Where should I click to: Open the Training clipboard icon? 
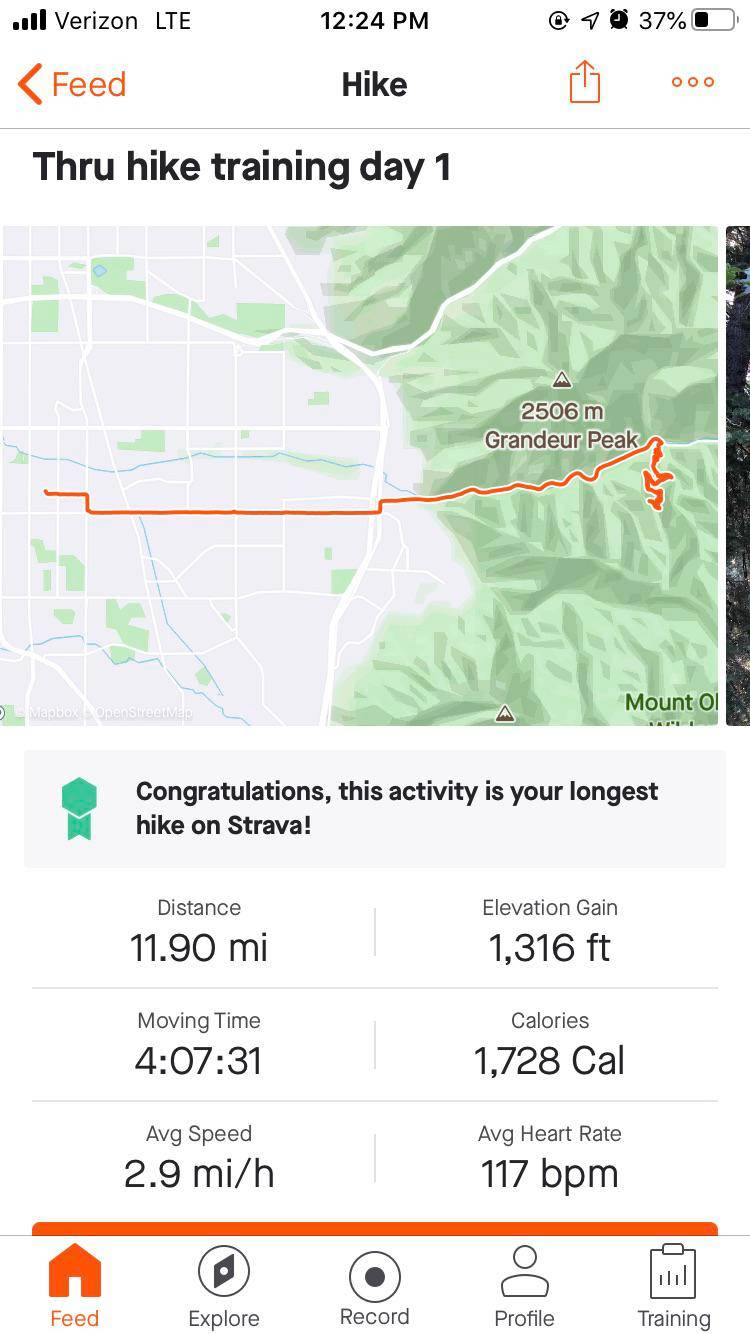pyautogui.click(x=672, y=1270)
